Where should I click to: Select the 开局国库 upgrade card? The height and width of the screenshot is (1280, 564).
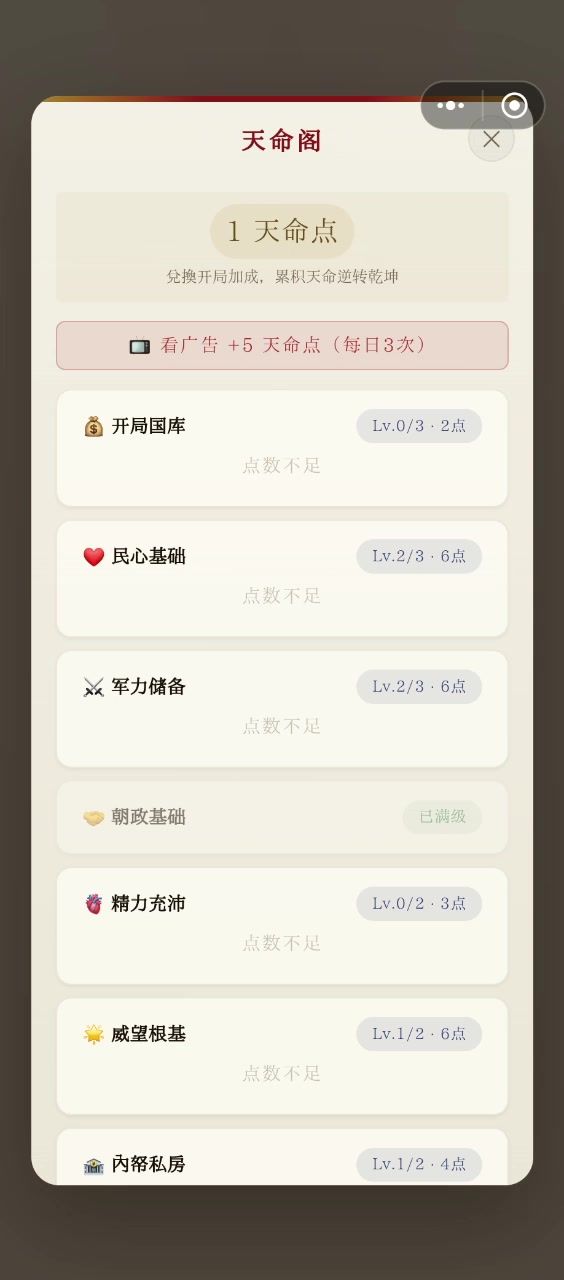tap(282, 448)
